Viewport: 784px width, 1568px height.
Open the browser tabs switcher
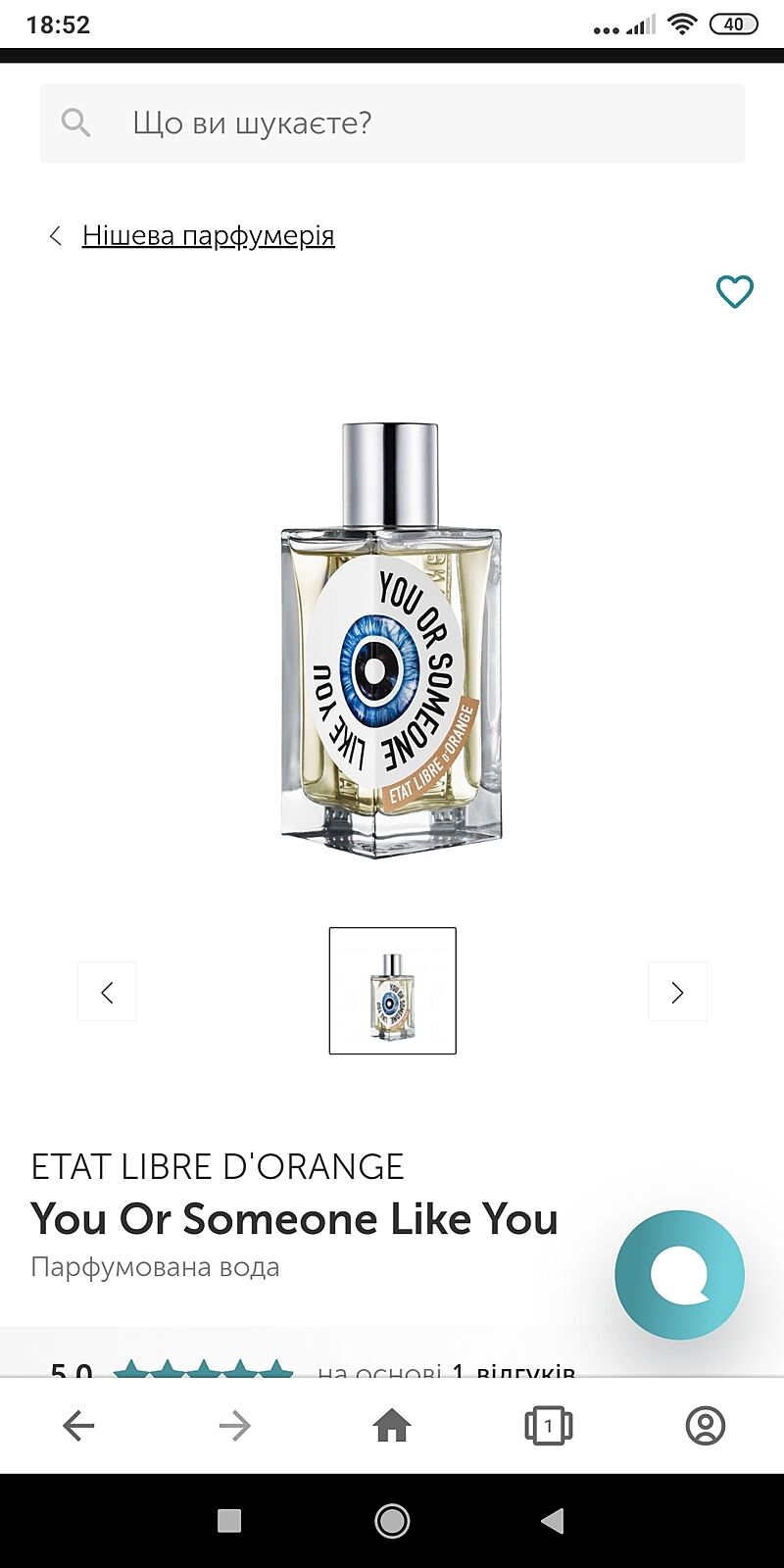548,1426
